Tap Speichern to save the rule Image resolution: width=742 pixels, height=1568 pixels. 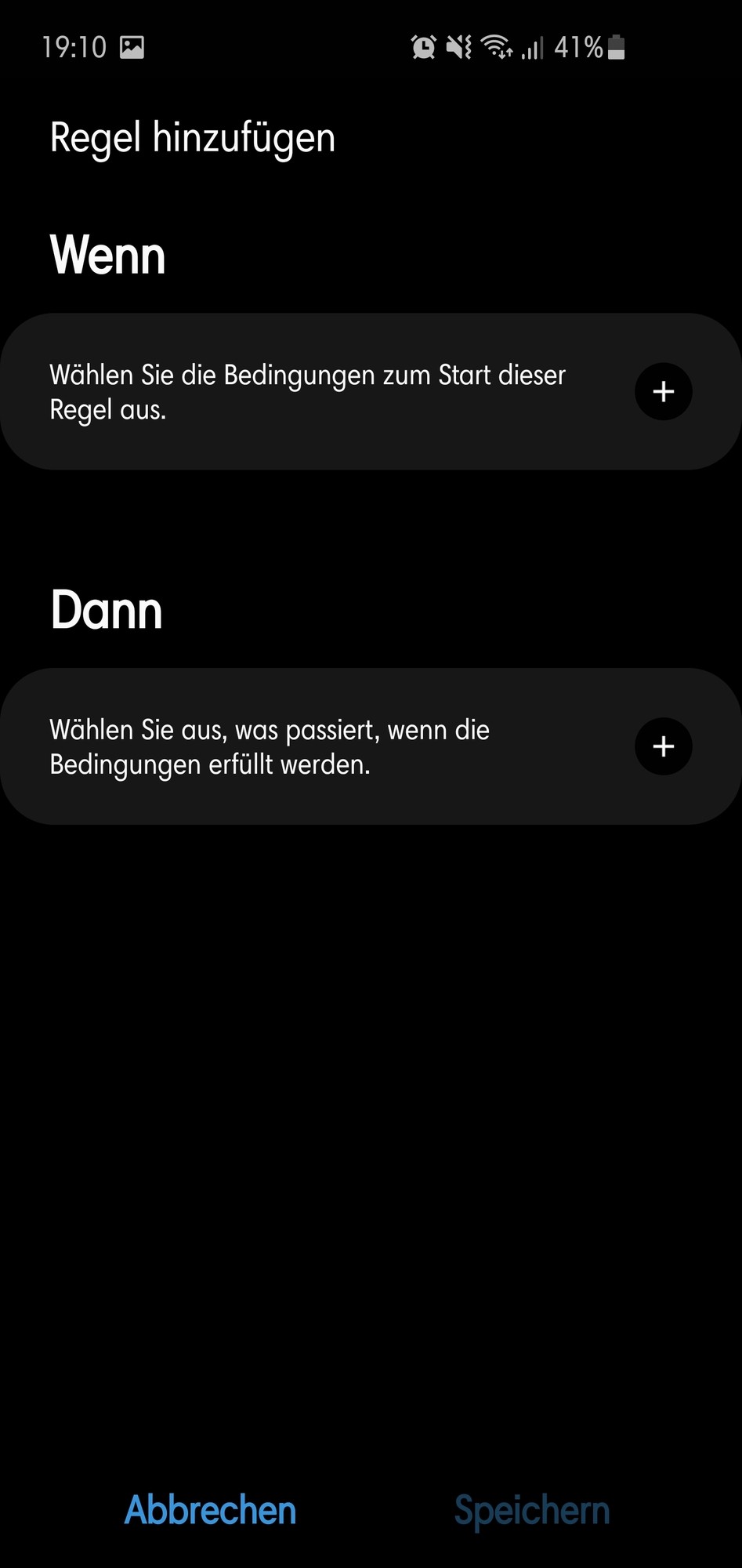click(x=531, y=1510)
